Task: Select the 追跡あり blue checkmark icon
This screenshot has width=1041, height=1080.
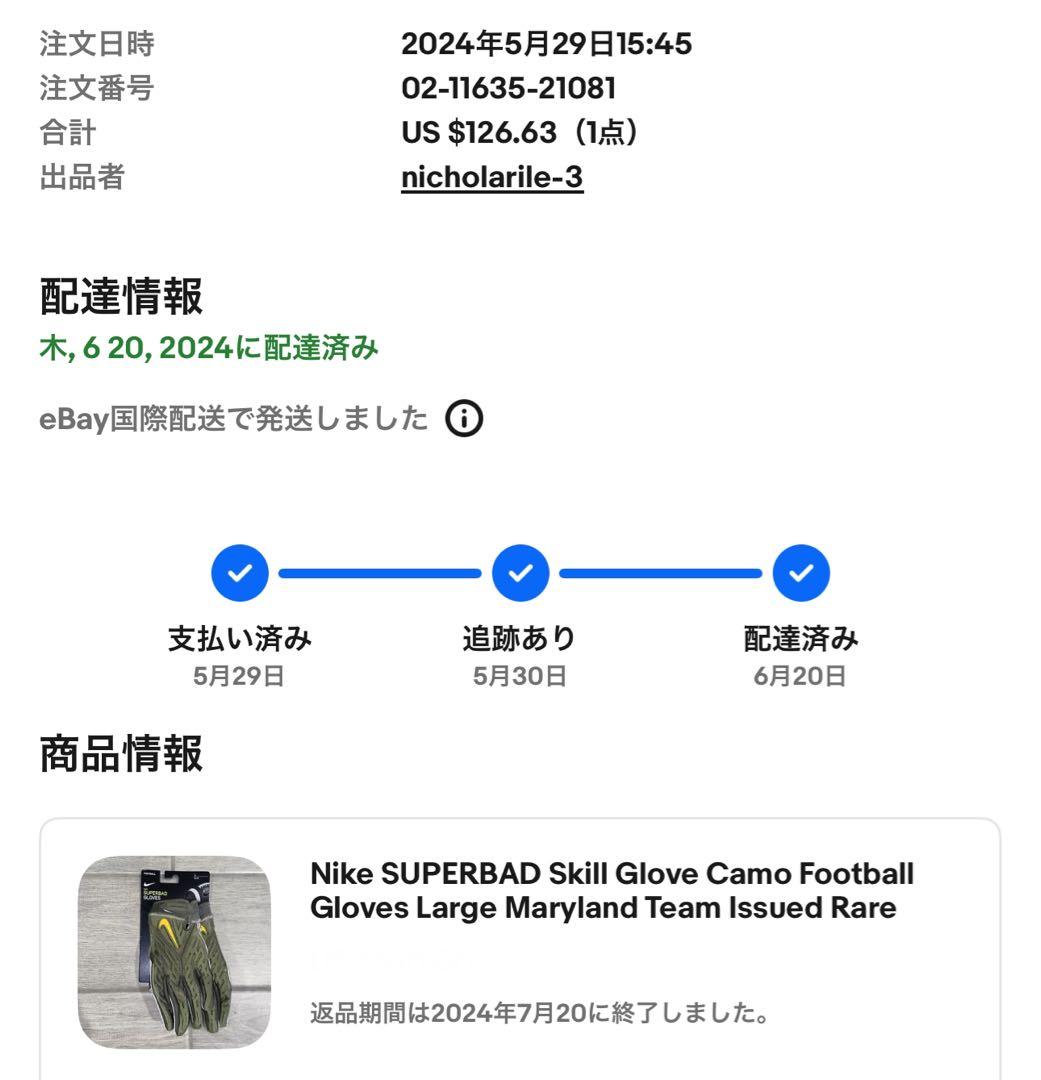Action: 520,572
